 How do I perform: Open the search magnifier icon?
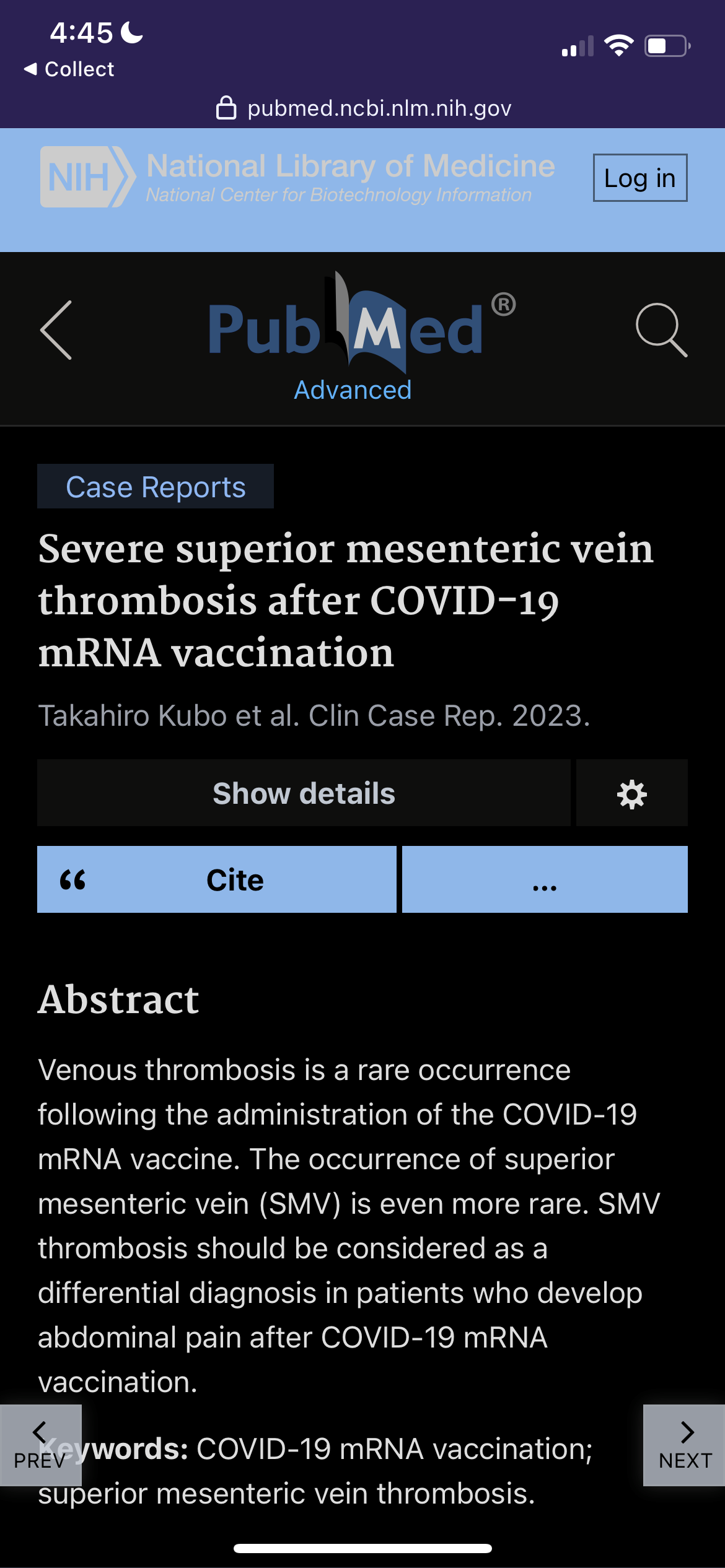tap(661, 330)
